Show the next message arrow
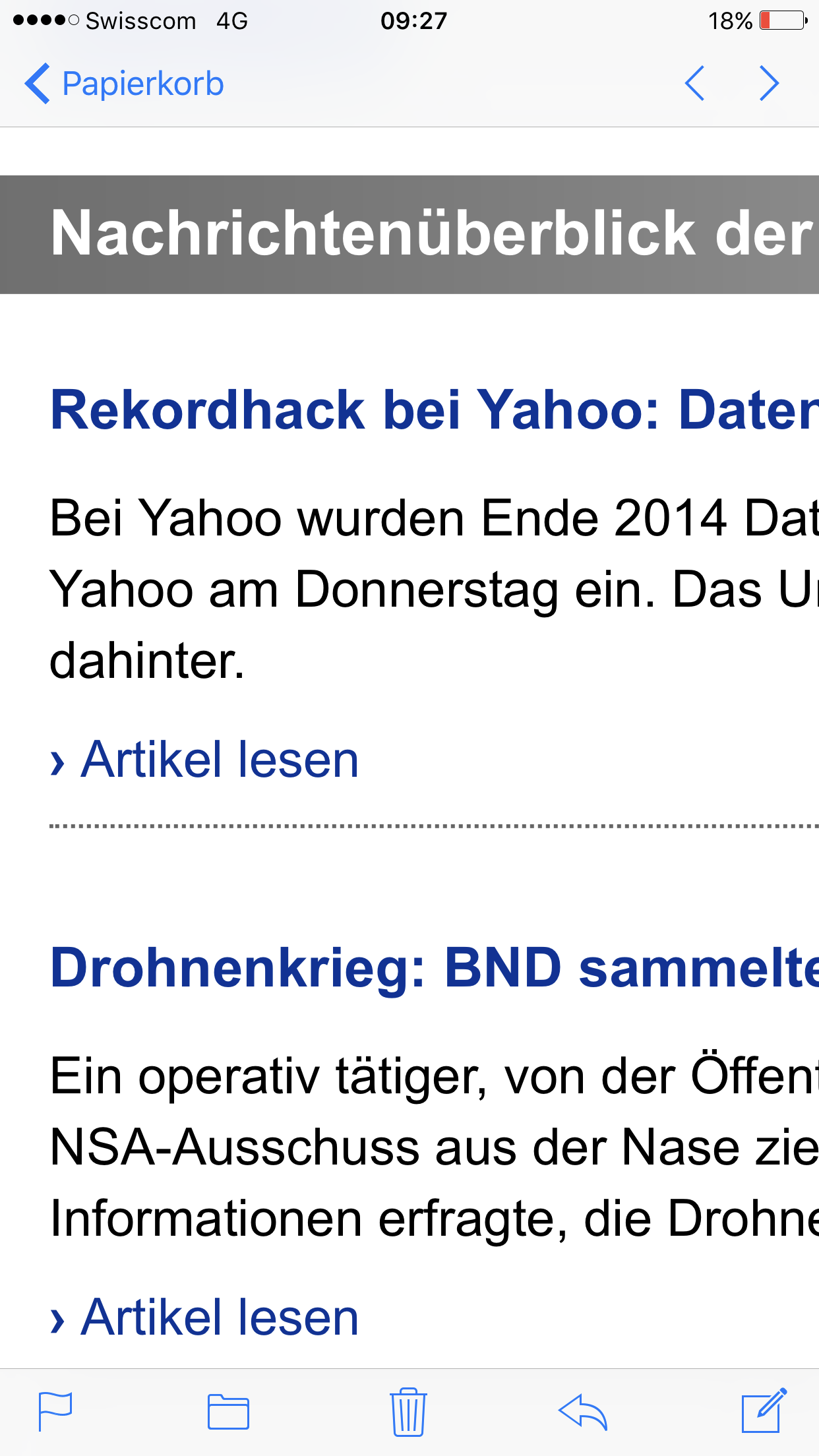 click(769, 83)
